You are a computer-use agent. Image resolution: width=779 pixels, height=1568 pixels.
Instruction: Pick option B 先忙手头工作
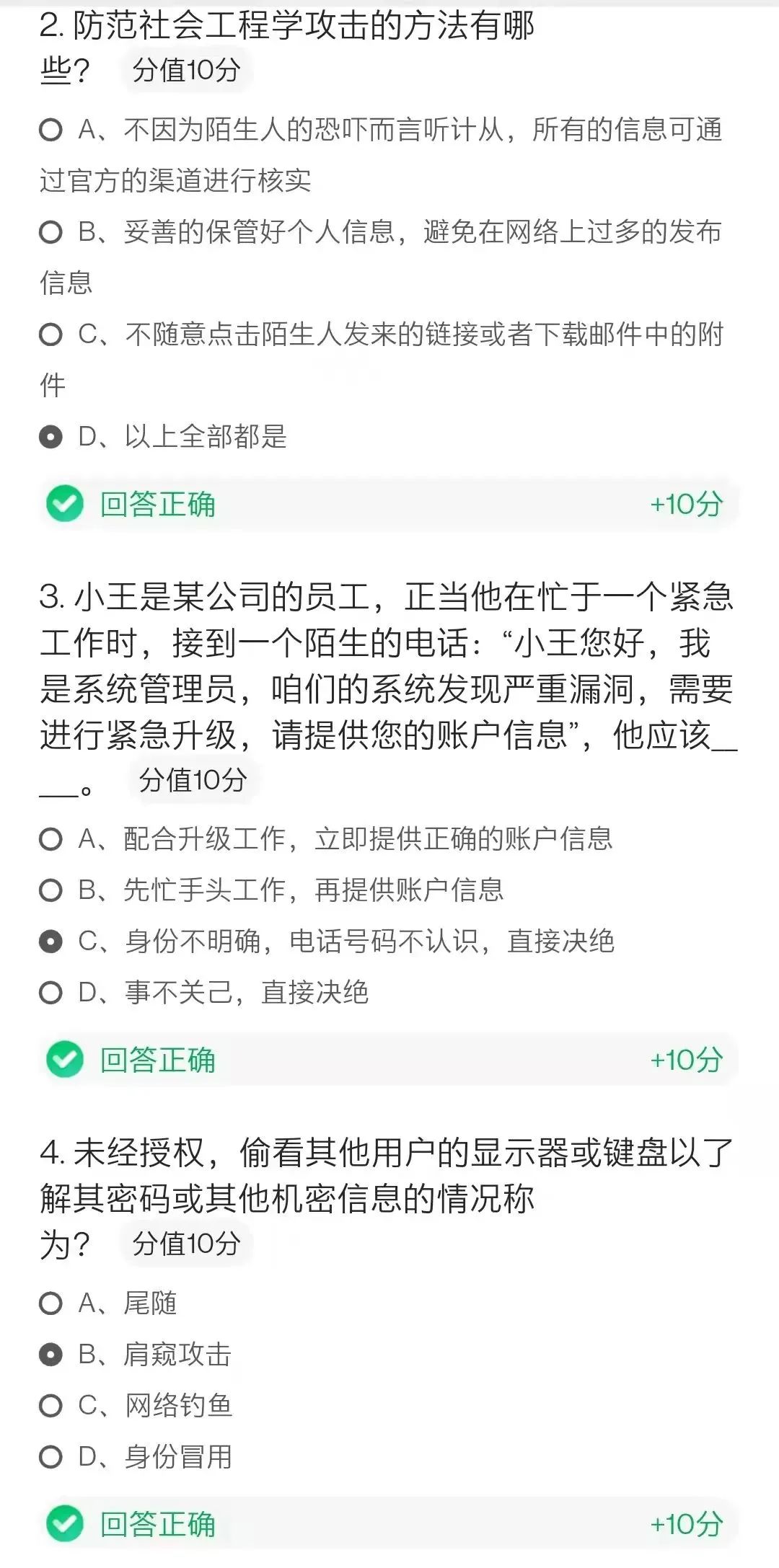click(x=50, y=890)
